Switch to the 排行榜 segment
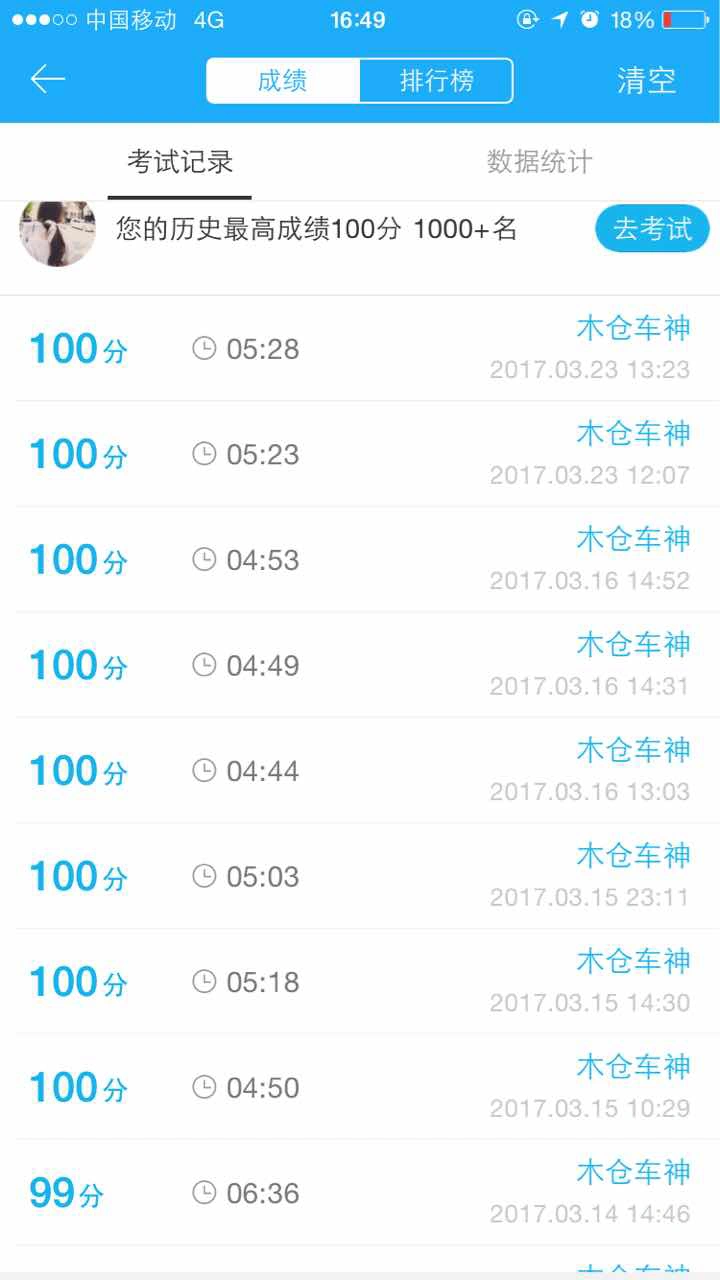 click(437, 81)
